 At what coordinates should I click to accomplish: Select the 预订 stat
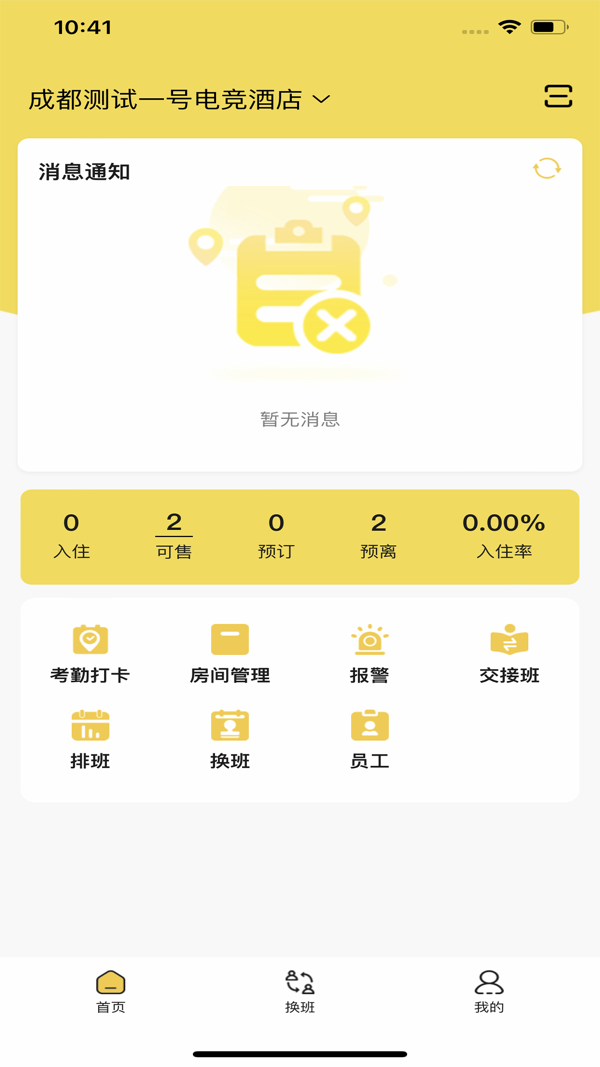pos(276,536)
